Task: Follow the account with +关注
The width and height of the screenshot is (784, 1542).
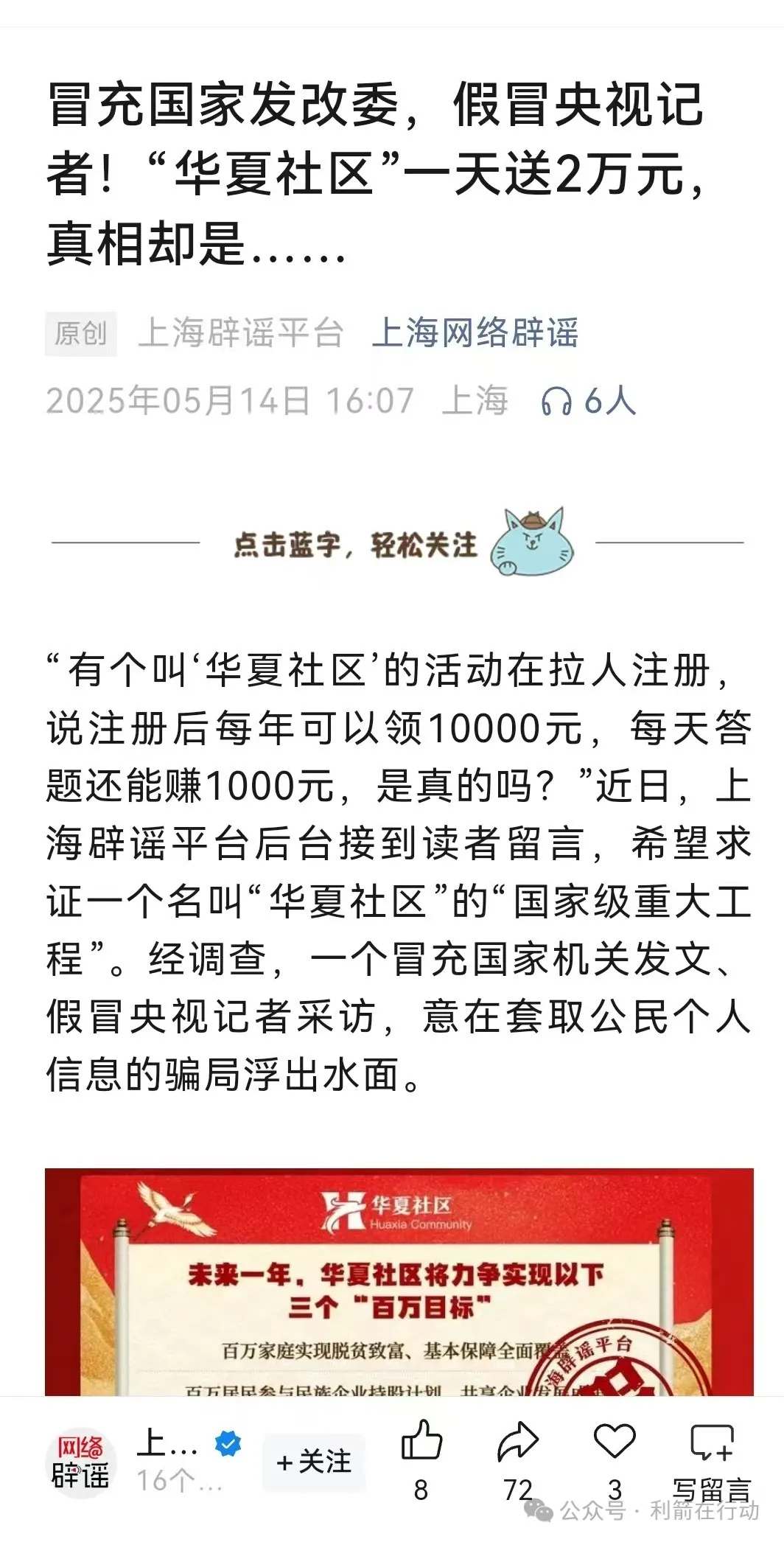Action: tap(315, 1461)
